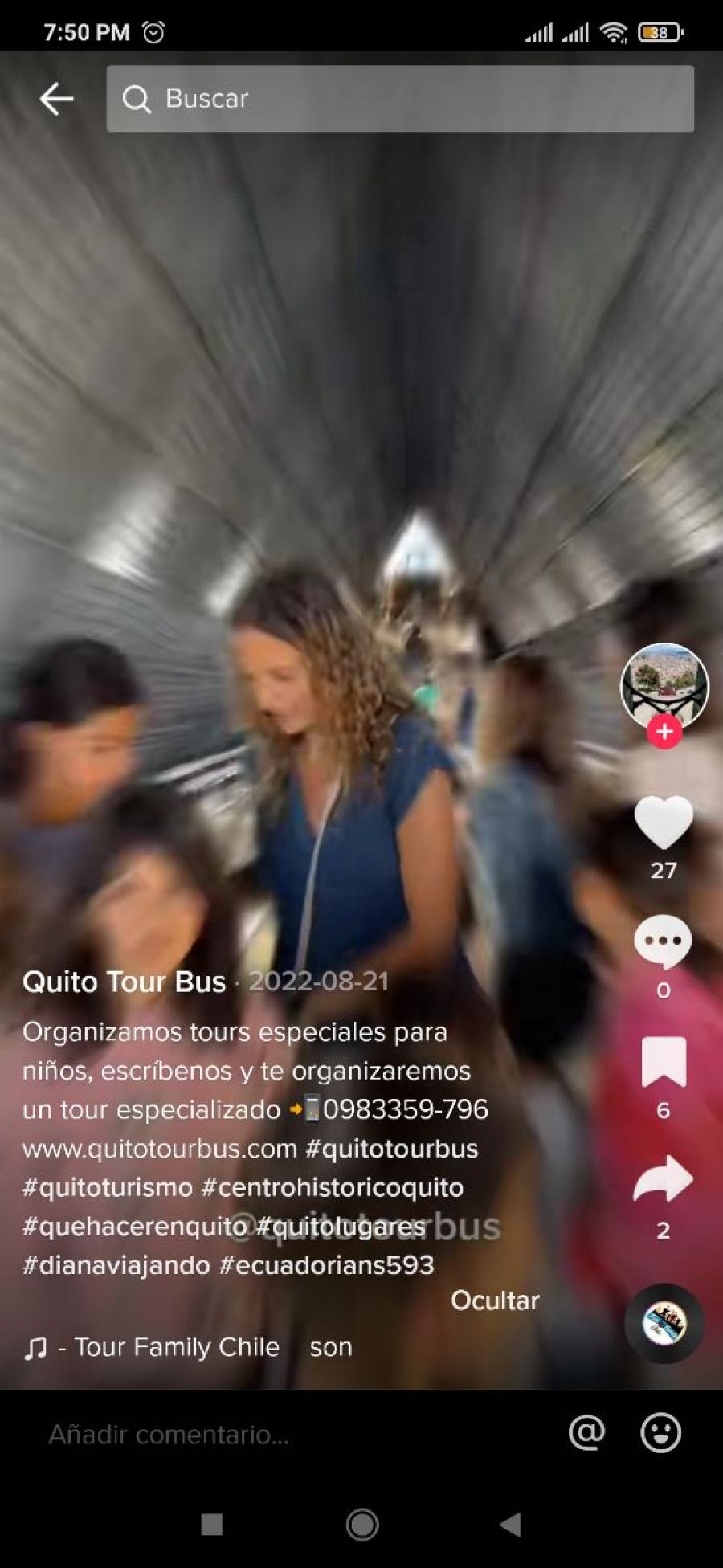
Task: Follow the creator with the plus button
Action: pyautogui.click(x=664, y=732)
